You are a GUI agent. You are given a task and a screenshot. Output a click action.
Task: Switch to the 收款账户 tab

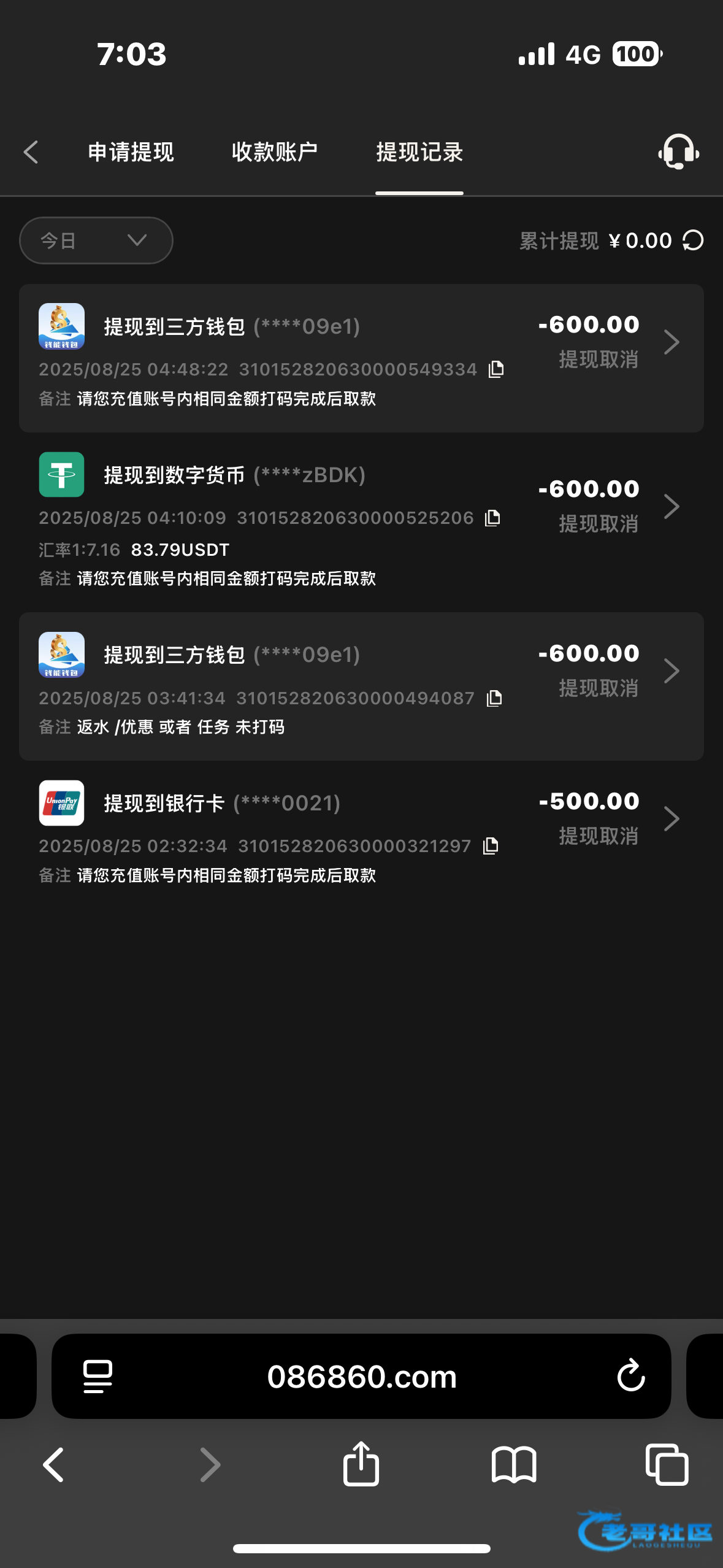(274, 152)
